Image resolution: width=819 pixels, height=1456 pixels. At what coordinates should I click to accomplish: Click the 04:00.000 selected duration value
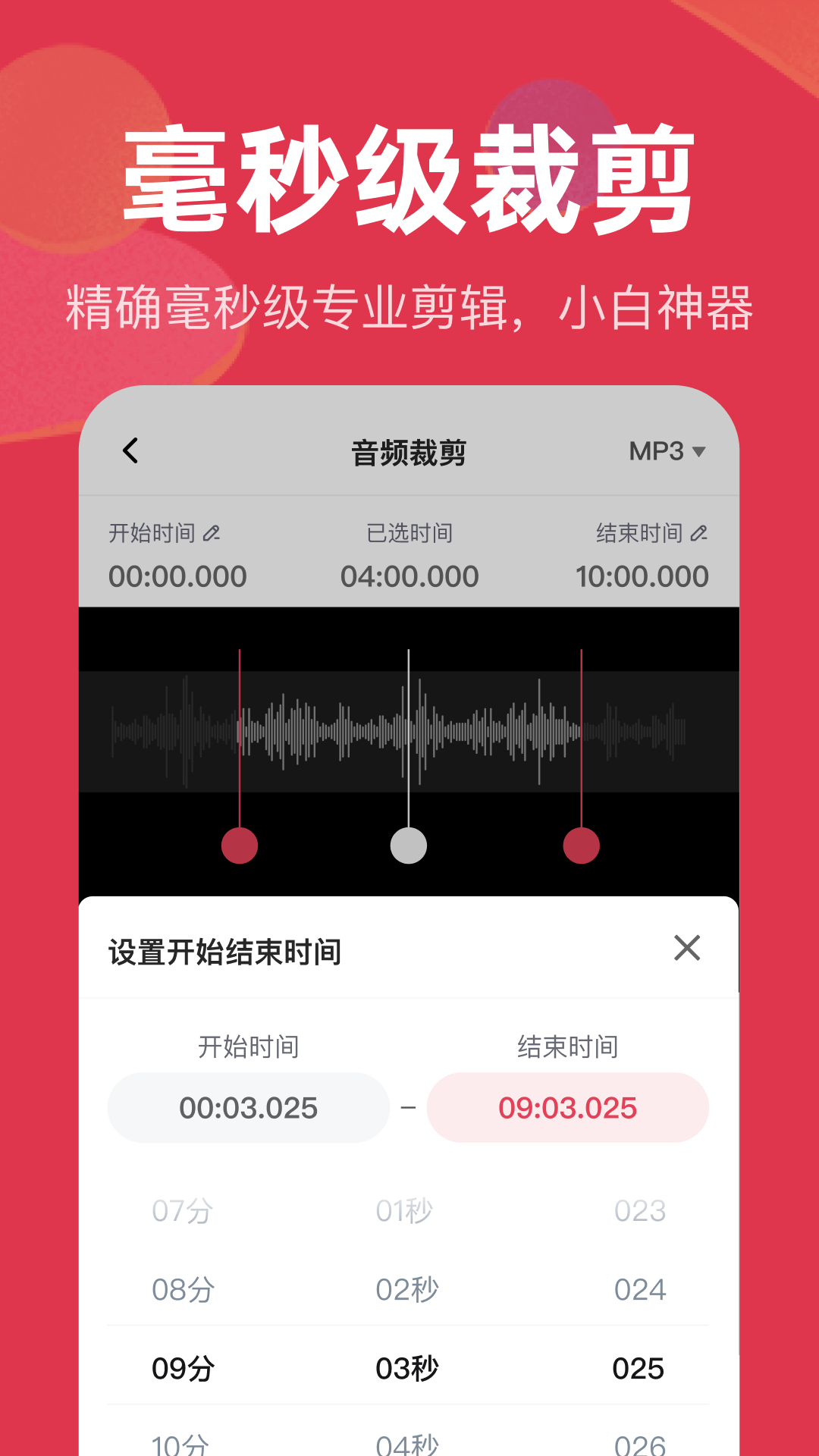coord(409,576)
